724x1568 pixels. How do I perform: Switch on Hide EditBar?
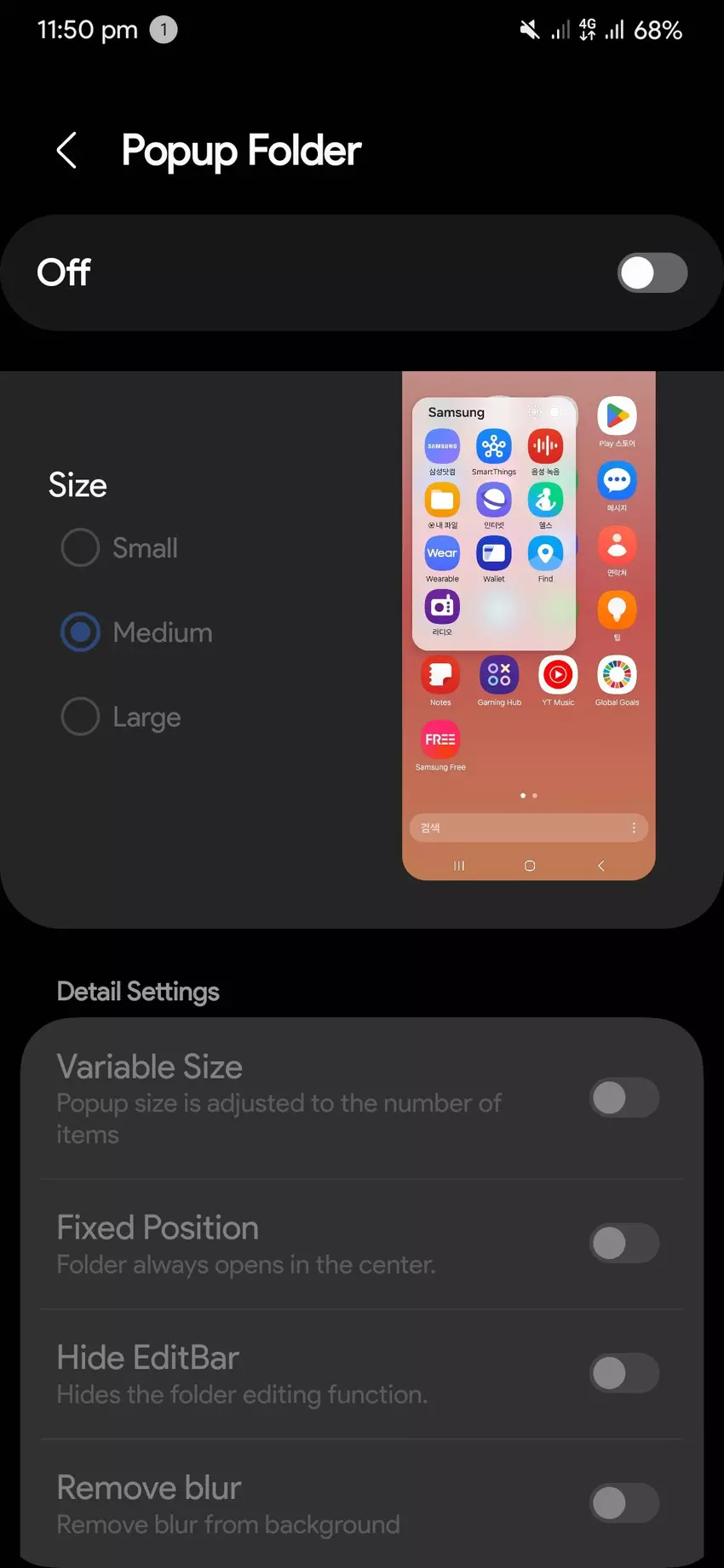tap(624, 1373)
